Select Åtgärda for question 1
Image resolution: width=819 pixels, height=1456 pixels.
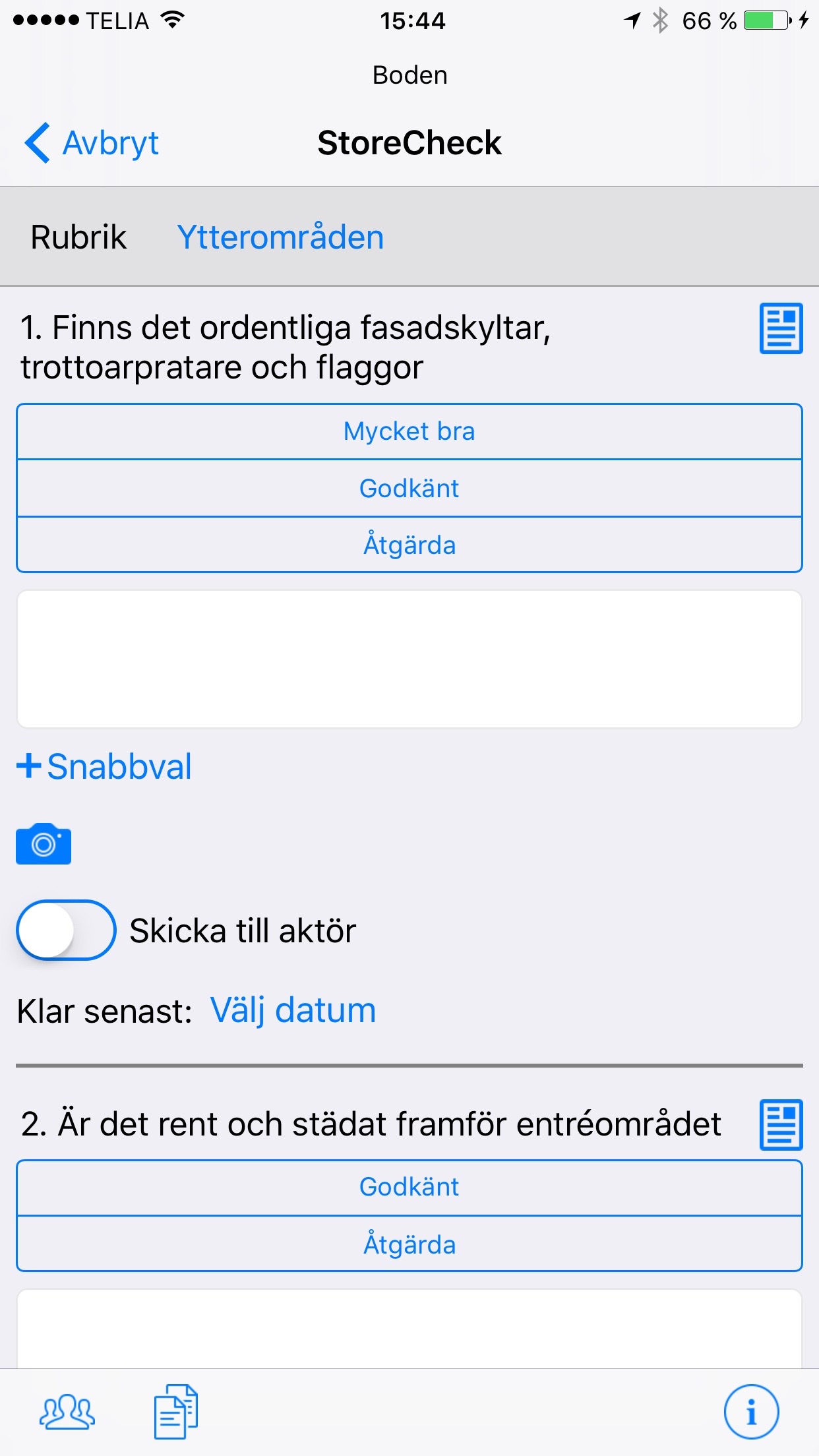coord(409,545)
